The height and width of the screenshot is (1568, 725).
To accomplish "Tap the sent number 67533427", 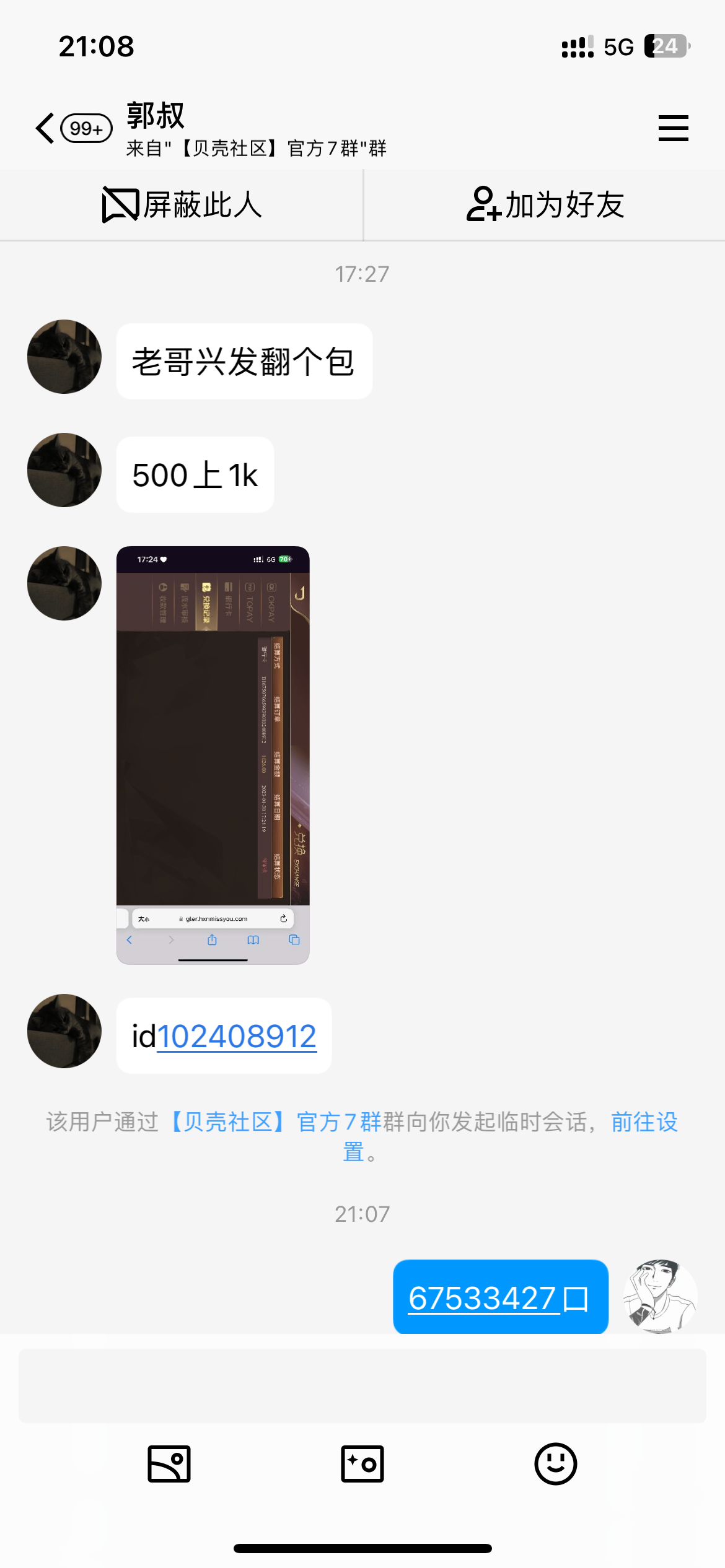I will 482,1298.
